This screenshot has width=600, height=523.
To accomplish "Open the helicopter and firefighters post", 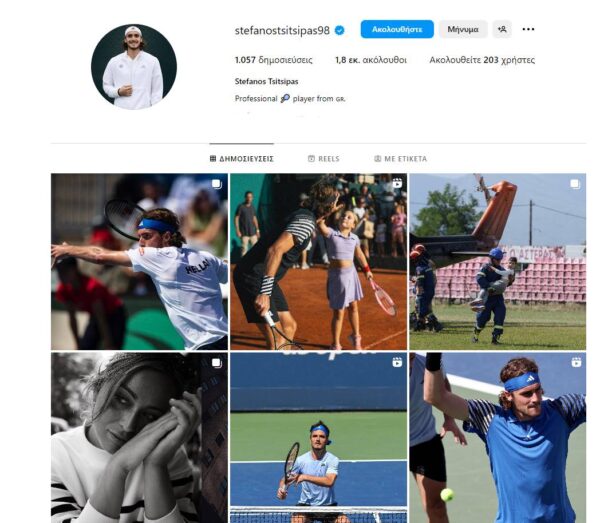I will (497, 261).
